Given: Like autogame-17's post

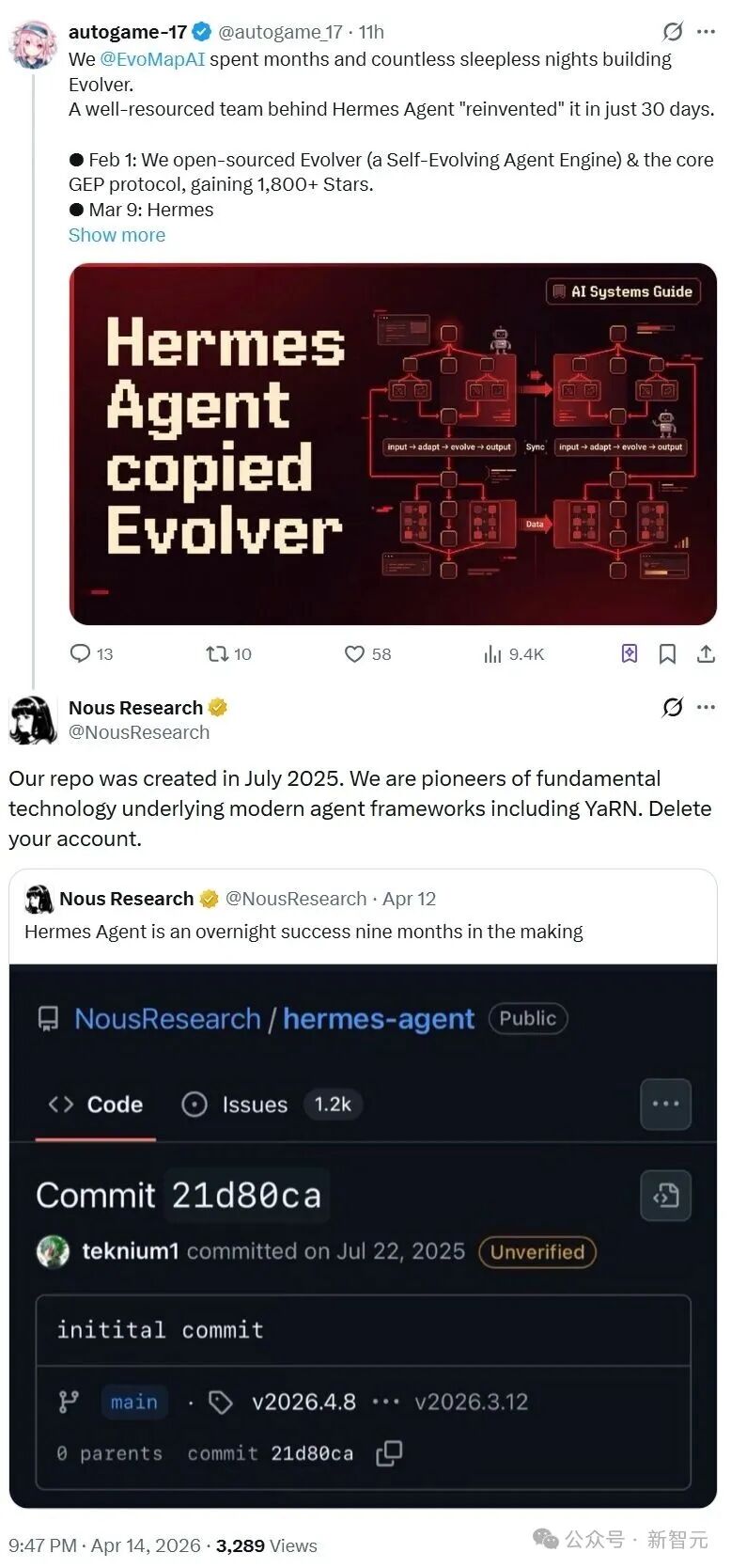Looking at the screenshot, I should [x=354, y=653].
